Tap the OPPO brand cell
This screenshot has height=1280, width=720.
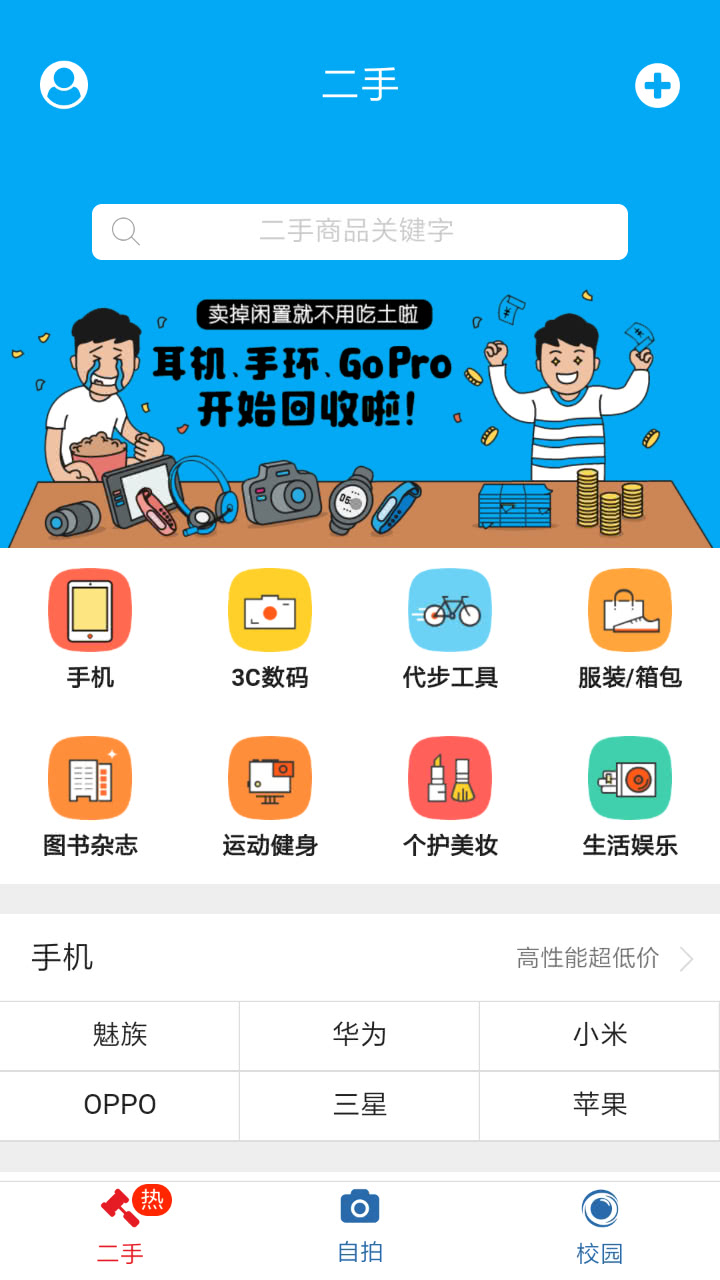[x=120, y=1105]
